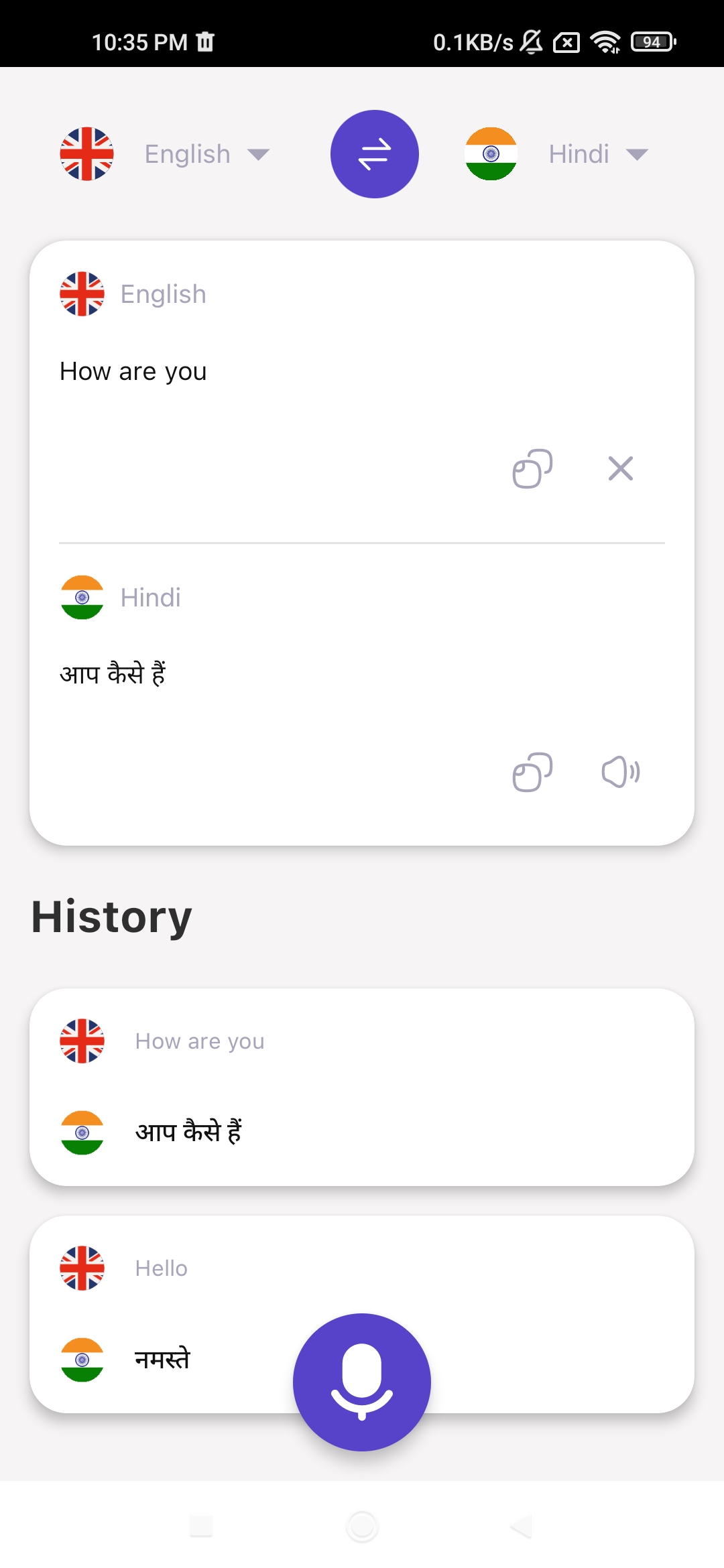
Task: Select the 'How are you' history entry
Action: tap(362, 1086)
